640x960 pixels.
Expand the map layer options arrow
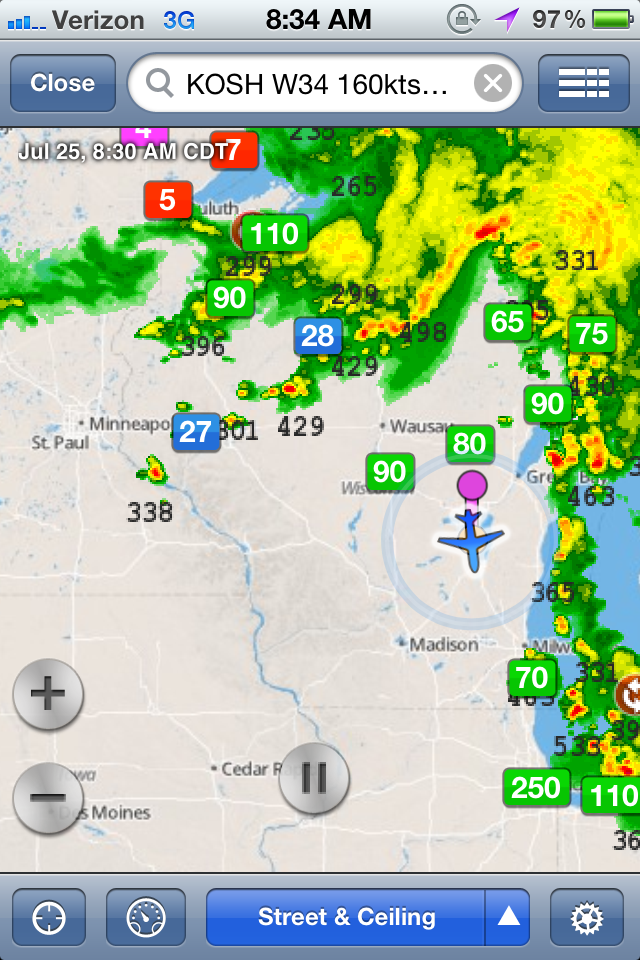[x=508, y=917]
